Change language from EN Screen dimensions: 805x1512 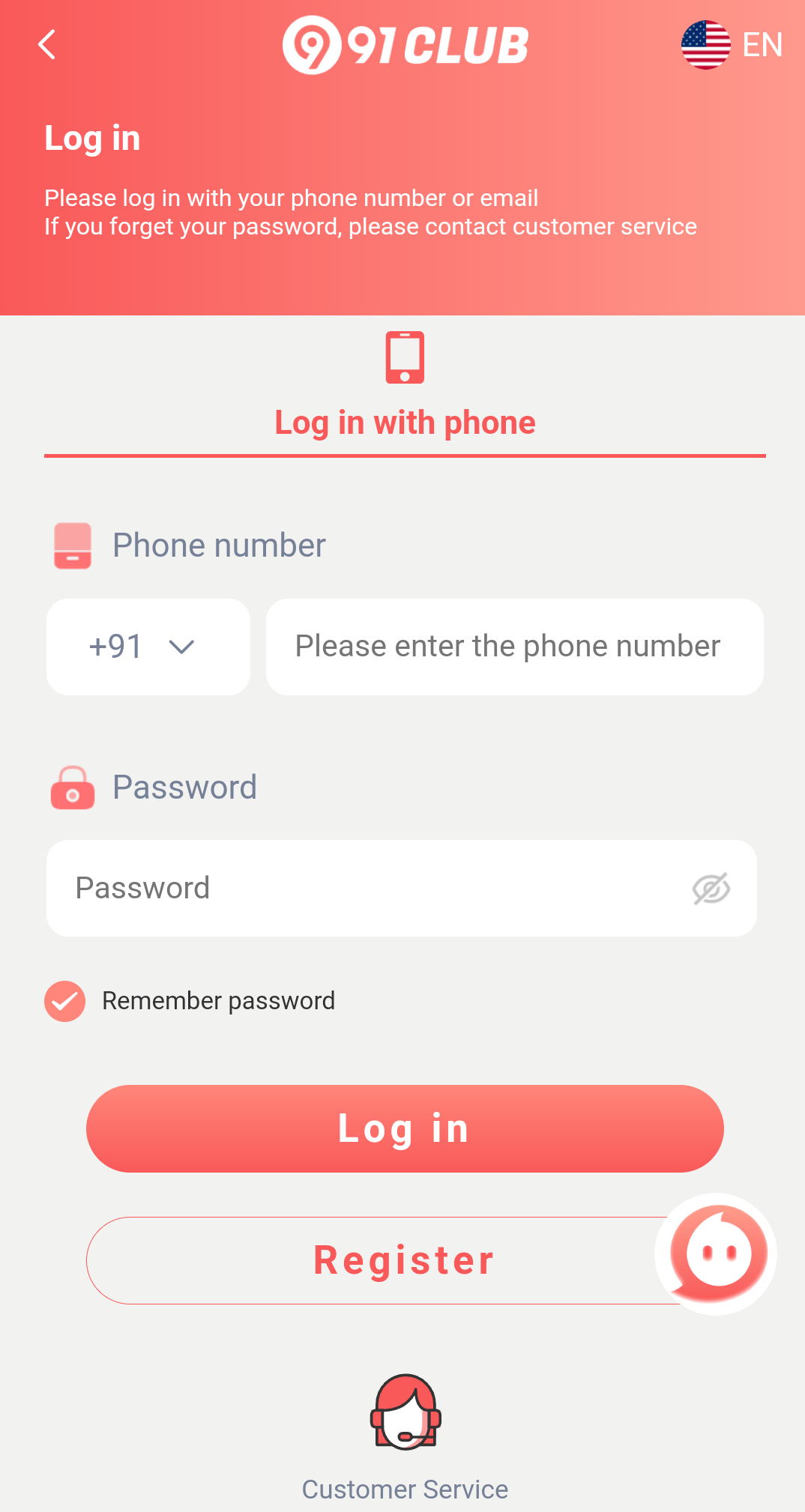[x=732, y=45]
